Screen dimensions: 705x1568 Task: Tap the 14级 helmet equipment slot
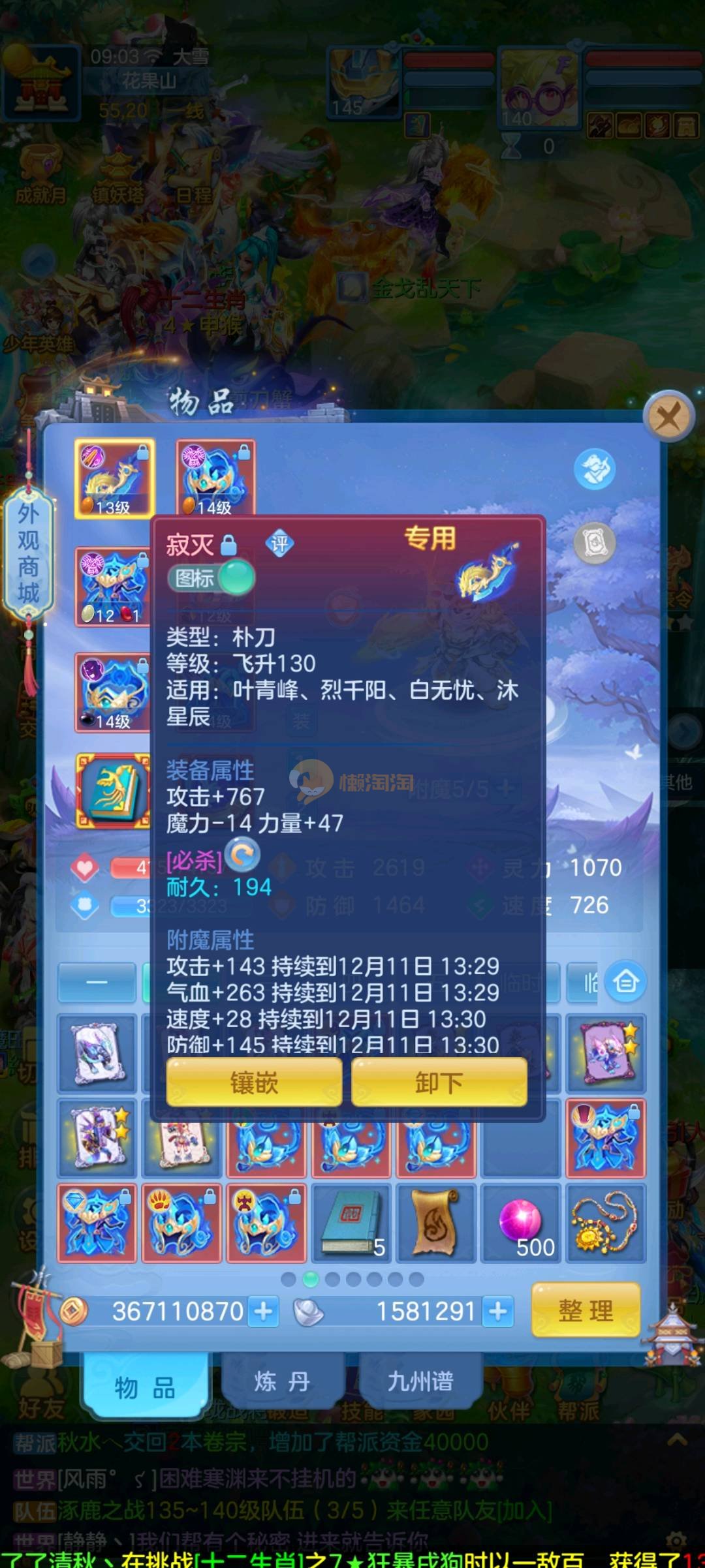click(x=215, y=479)
